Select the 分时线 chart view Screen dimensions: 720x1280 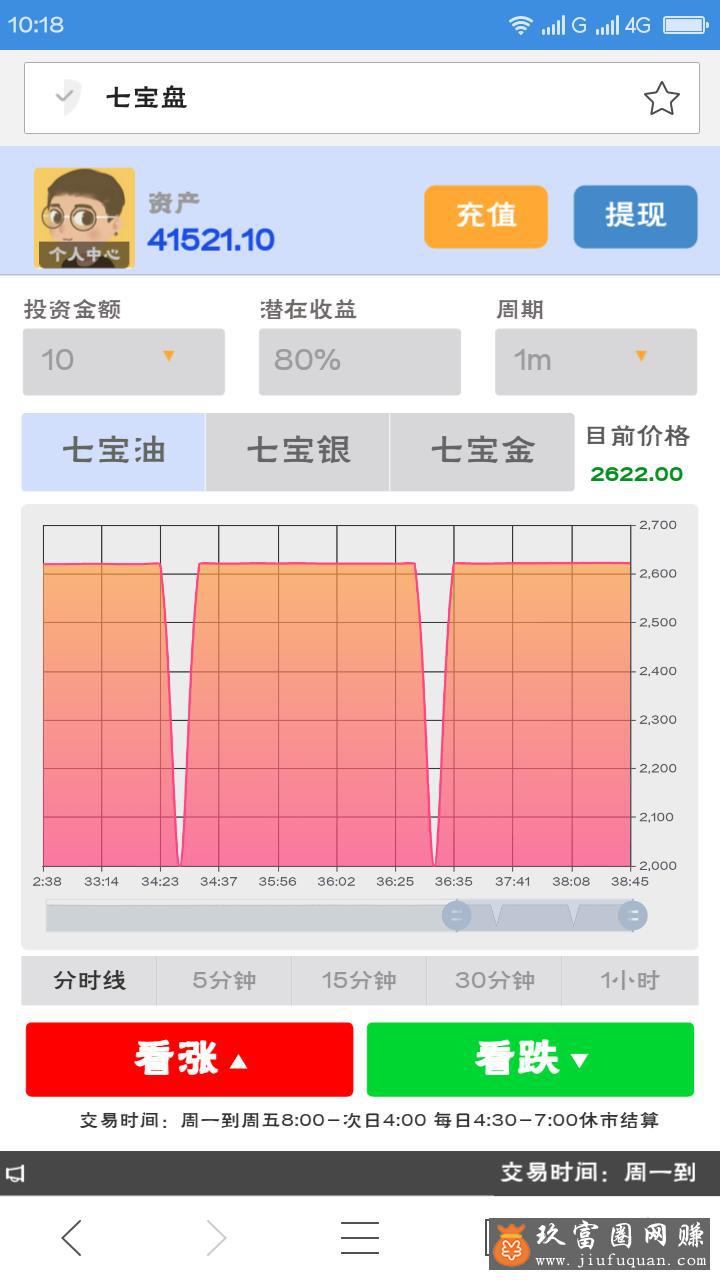click(x=90, y=981)
